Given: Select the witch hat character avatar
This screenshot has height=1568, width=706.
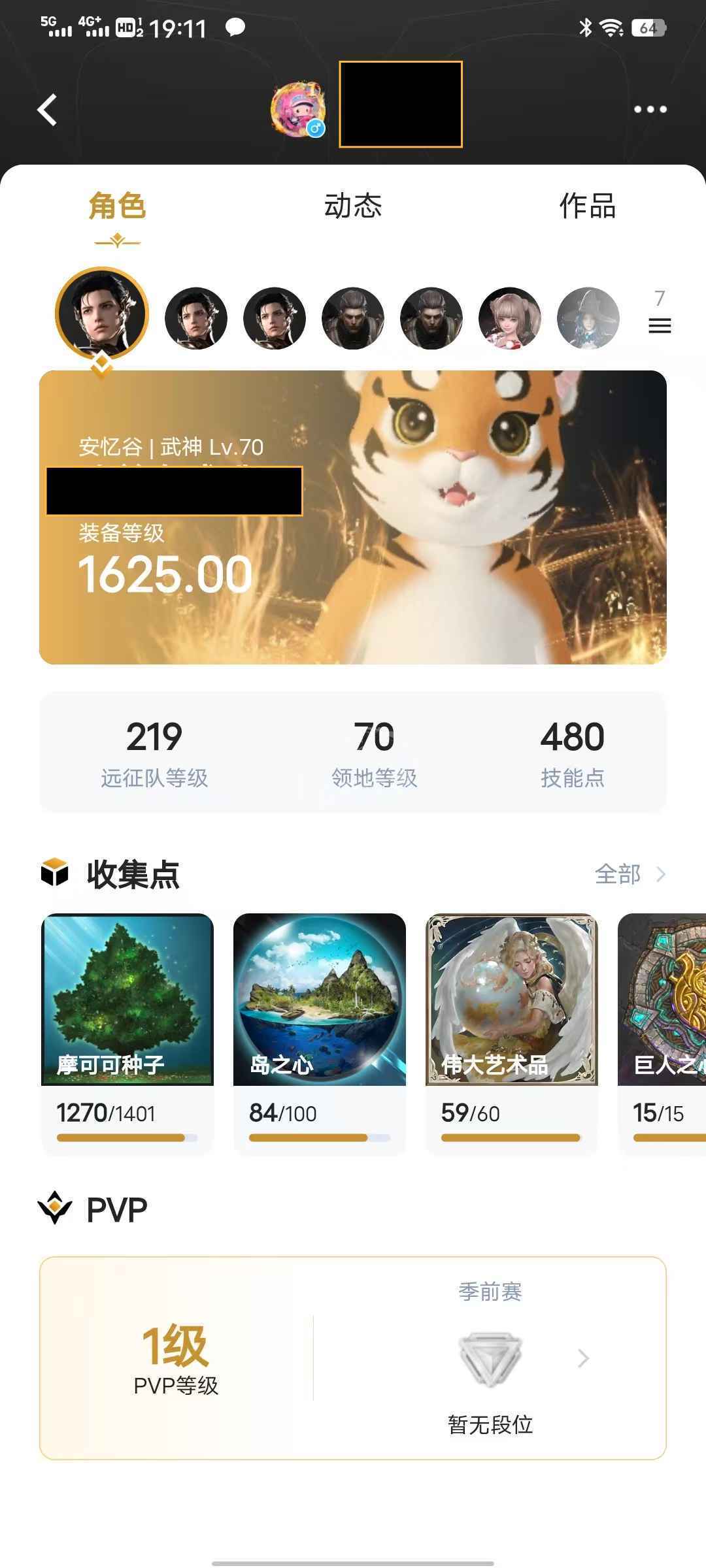Looking at the screenshot, I should [x=588, y=318].
